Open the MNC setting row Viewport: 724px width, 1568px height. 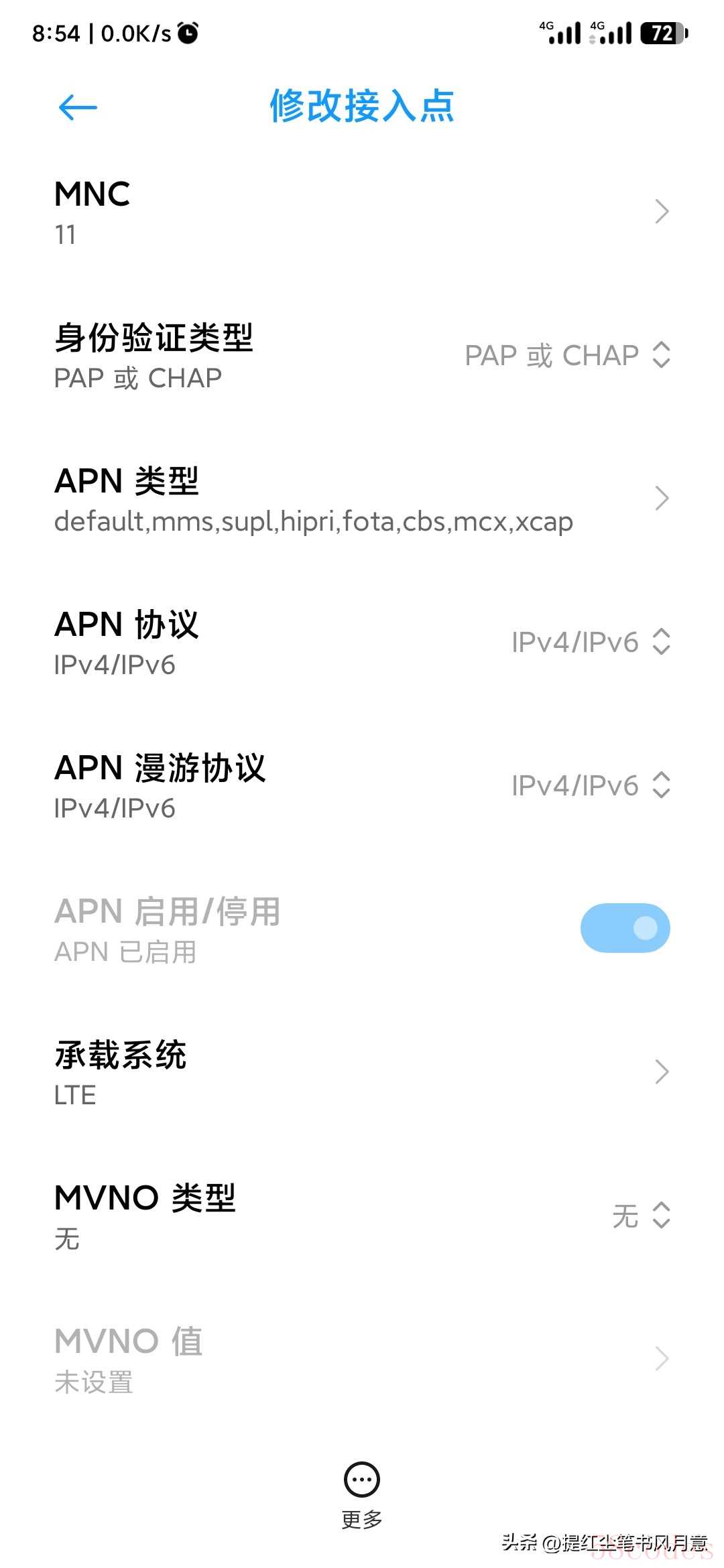[362, 212]
